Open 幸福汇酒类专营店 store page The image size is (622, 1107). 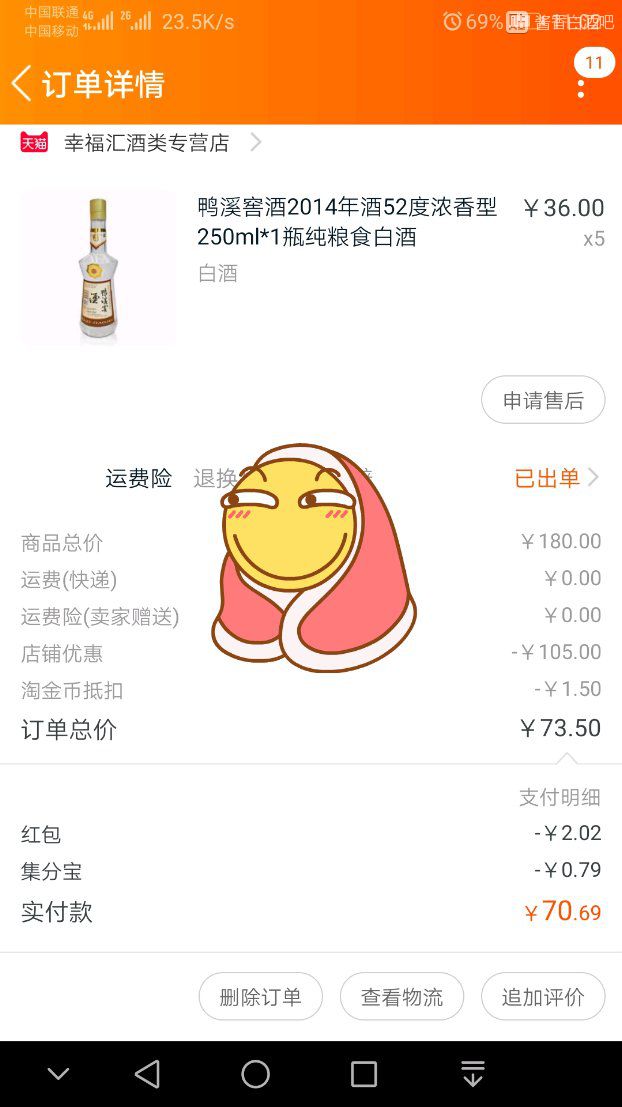(146, 143)
